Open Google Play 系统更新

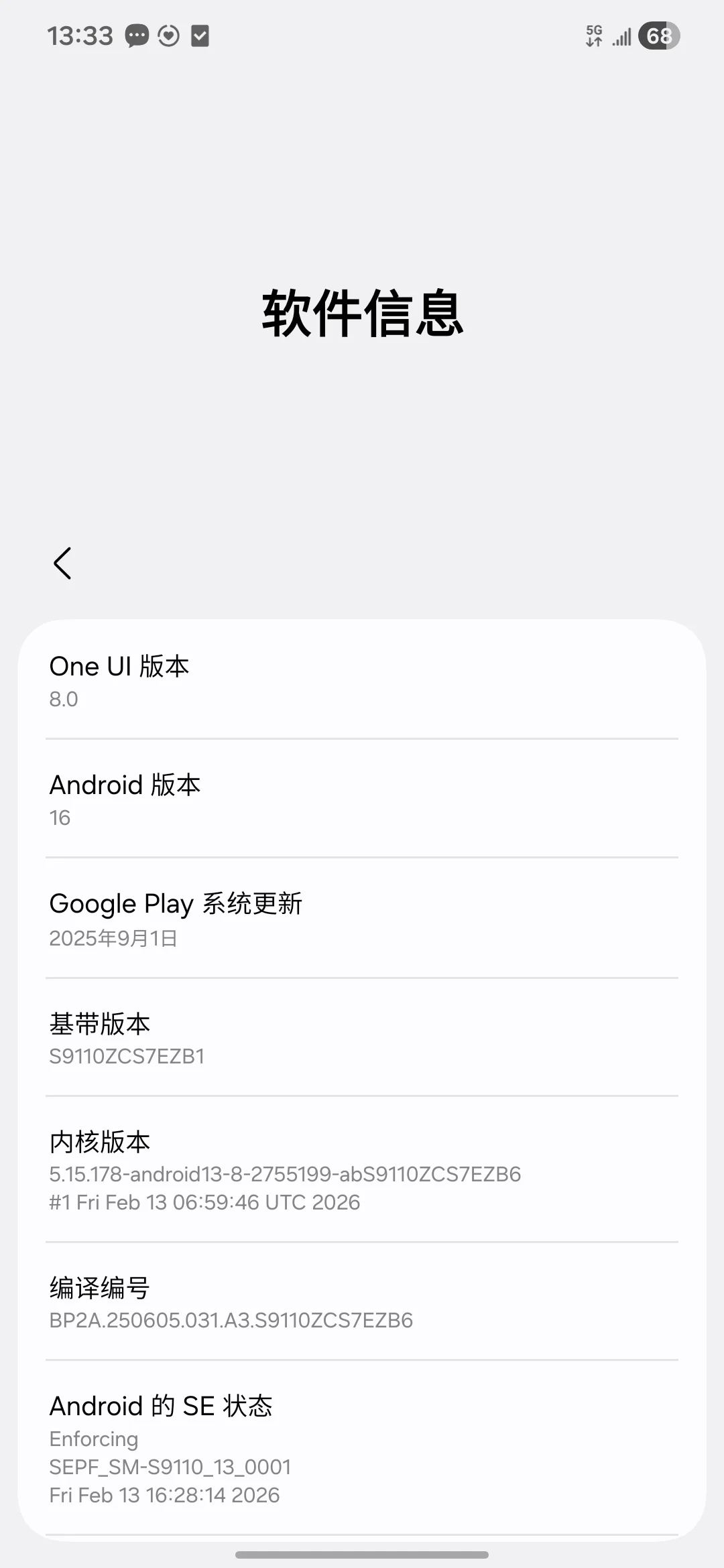tap(362, 918)
